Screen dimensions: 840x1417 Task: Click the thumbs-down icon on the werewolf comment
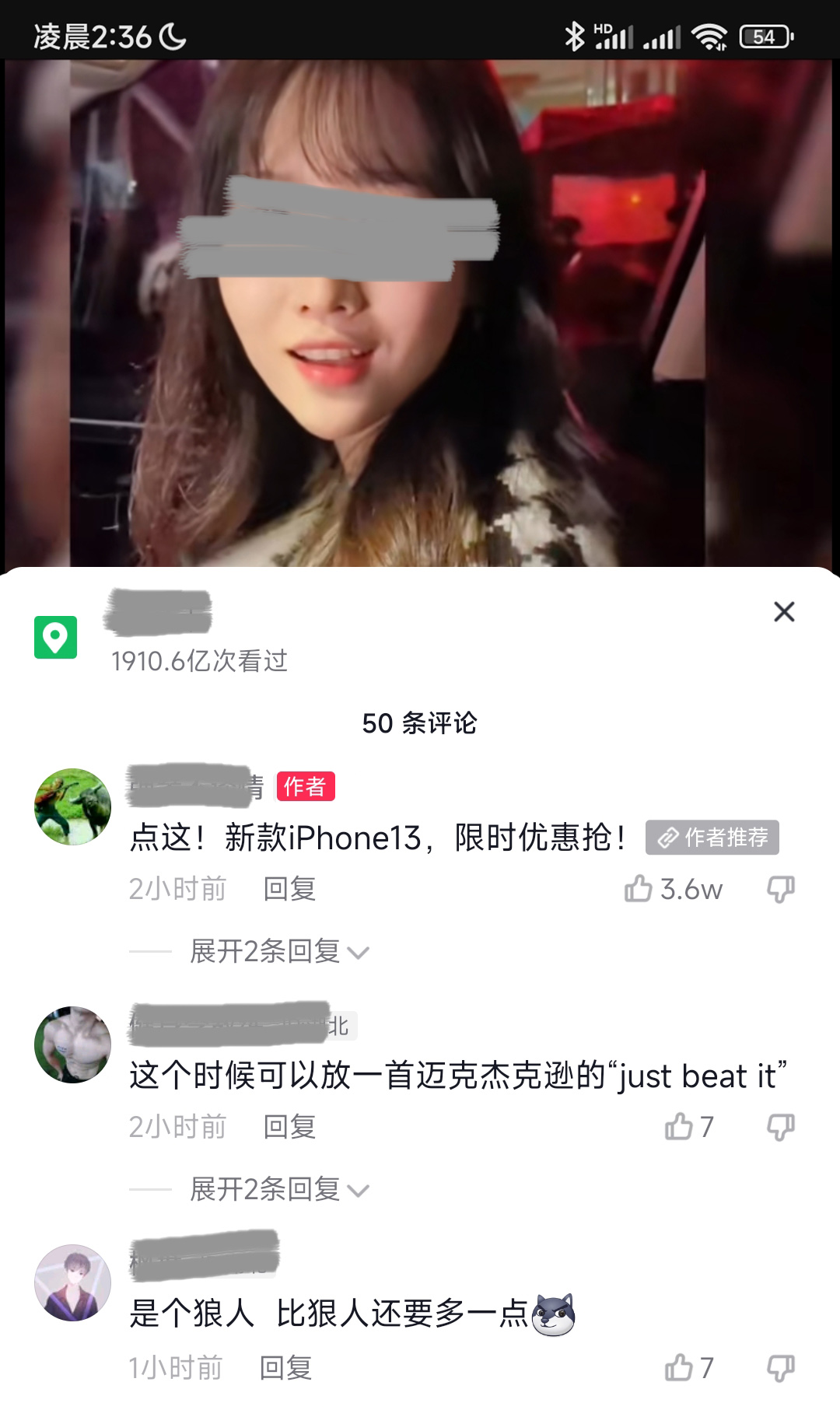click(x=781, y=1369)
